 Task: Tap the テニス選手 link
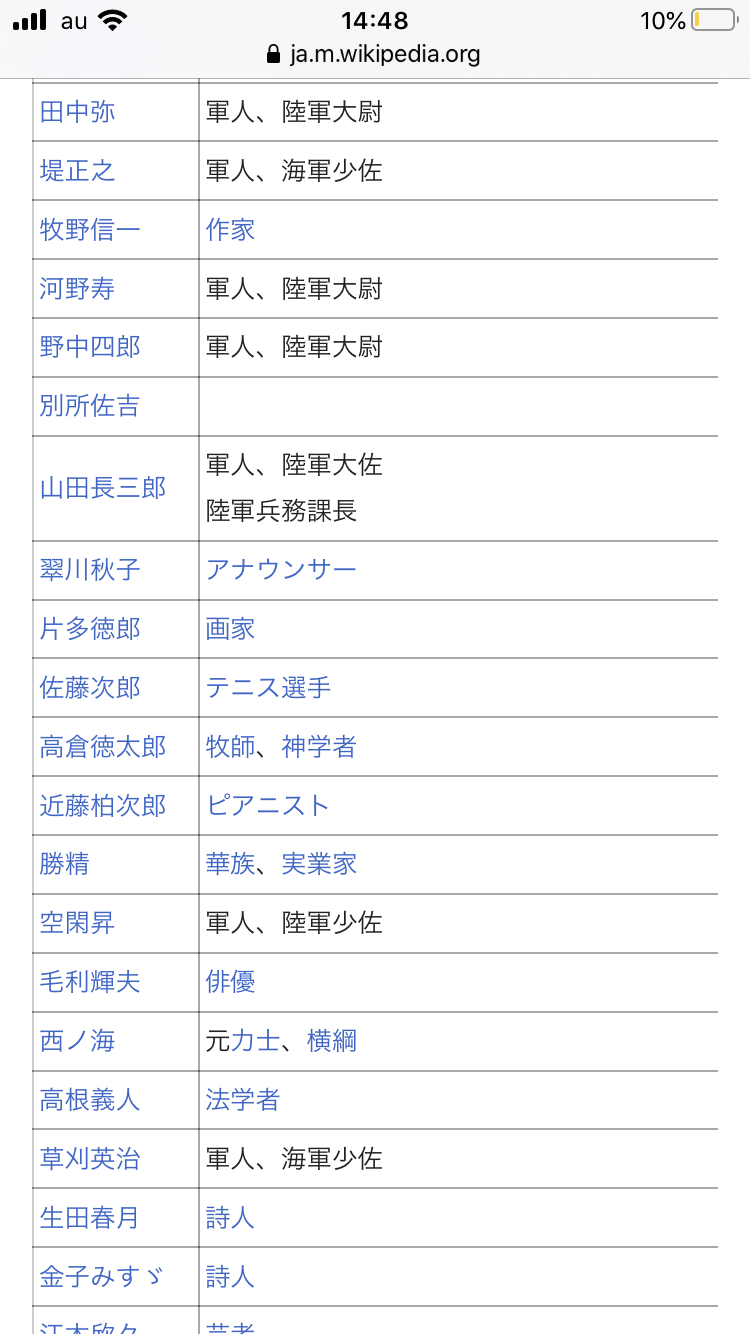(x=268, y=688)
